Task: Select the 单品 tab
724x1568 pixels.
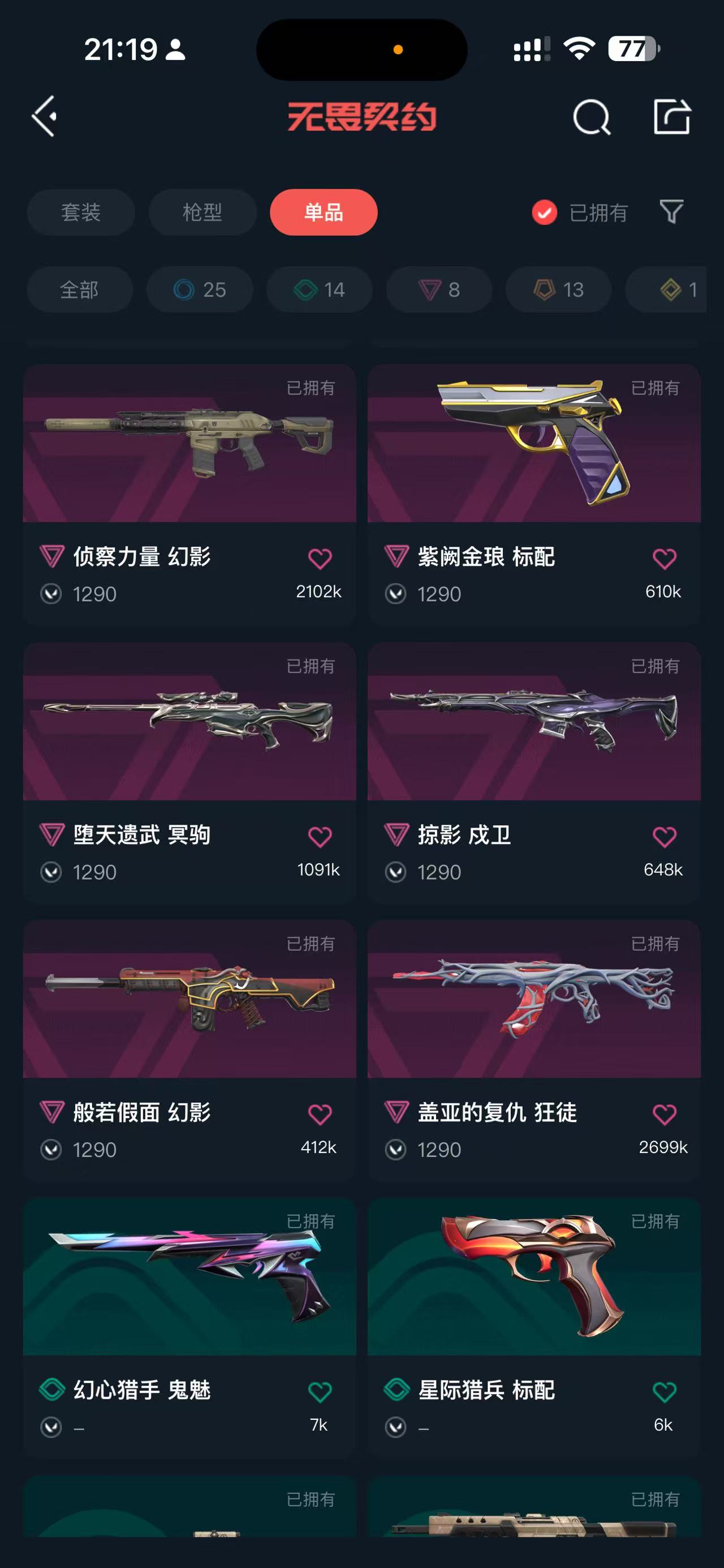Action: click(324, 212)
